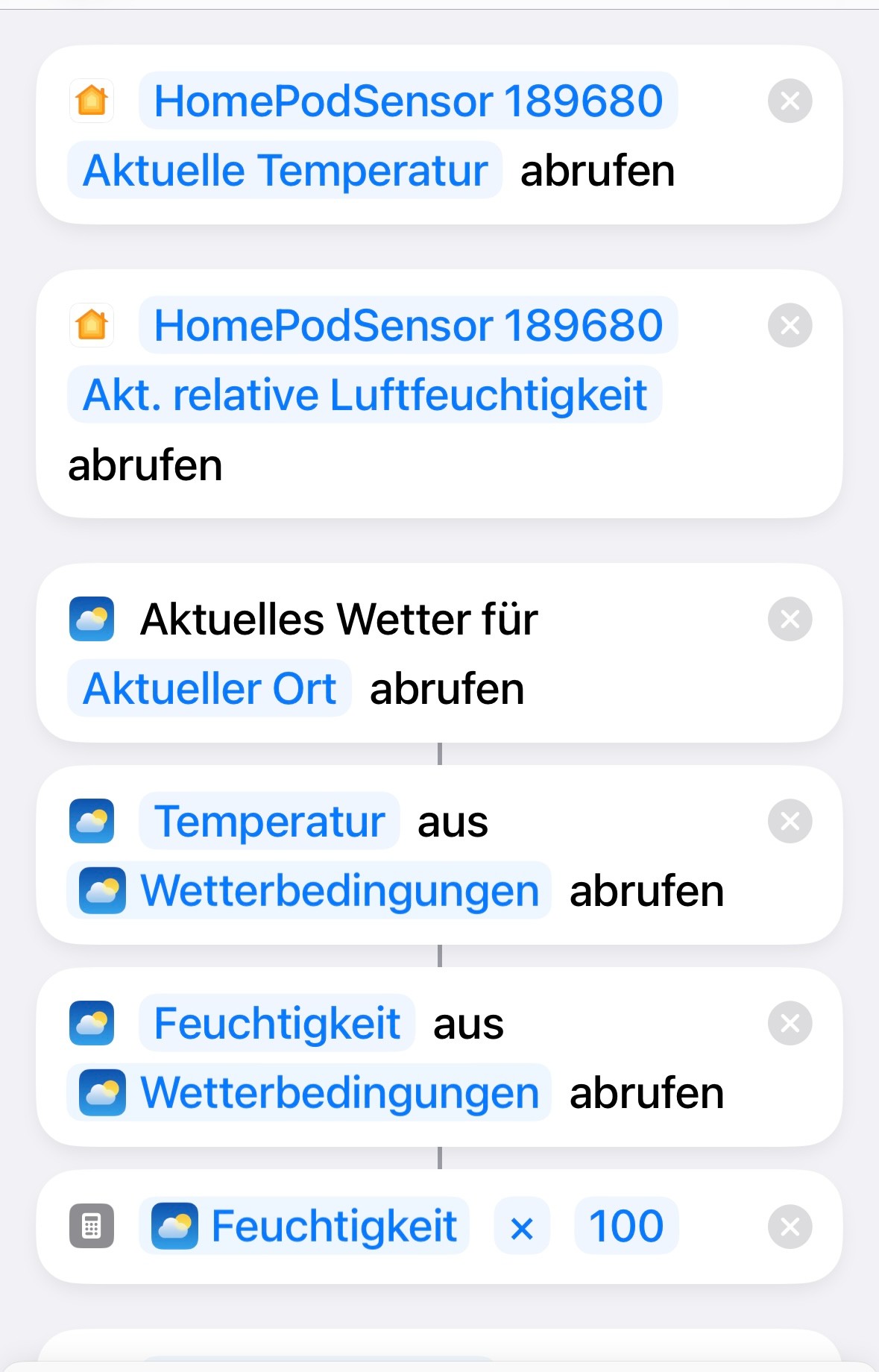Remove the Aktuelles Wetter für action

(x=790, y=619)
